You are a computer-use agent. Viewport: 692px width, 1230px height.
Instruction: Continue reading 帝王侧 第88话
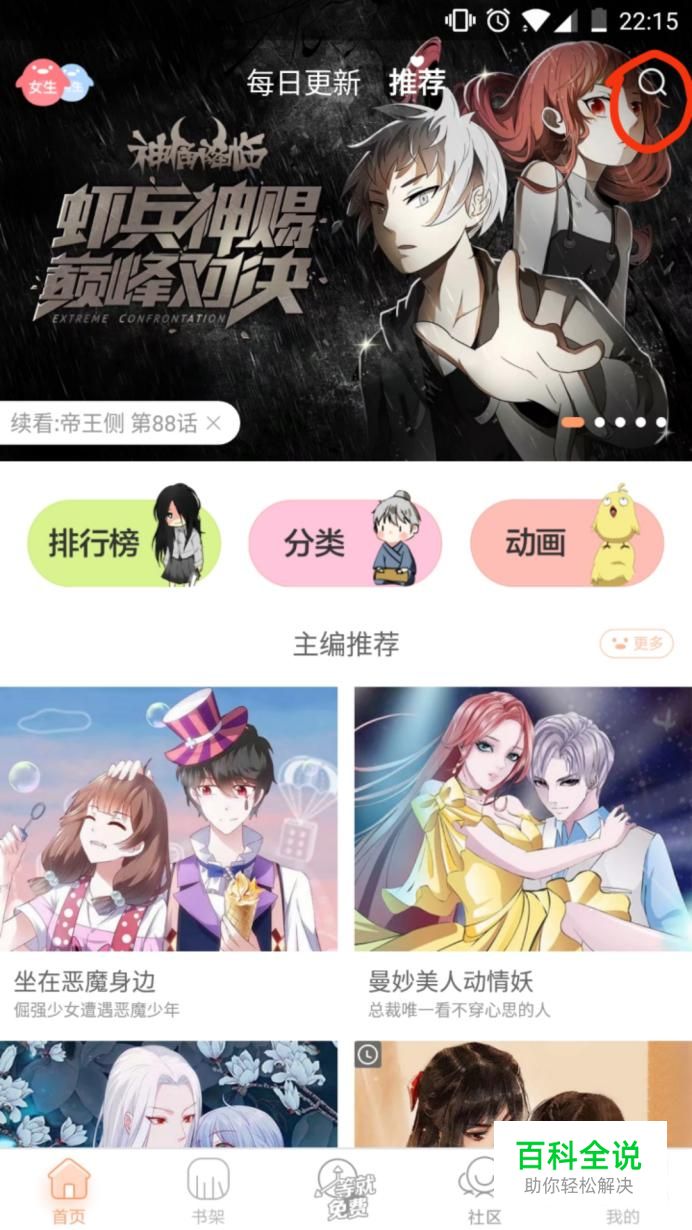click(104, 423)
